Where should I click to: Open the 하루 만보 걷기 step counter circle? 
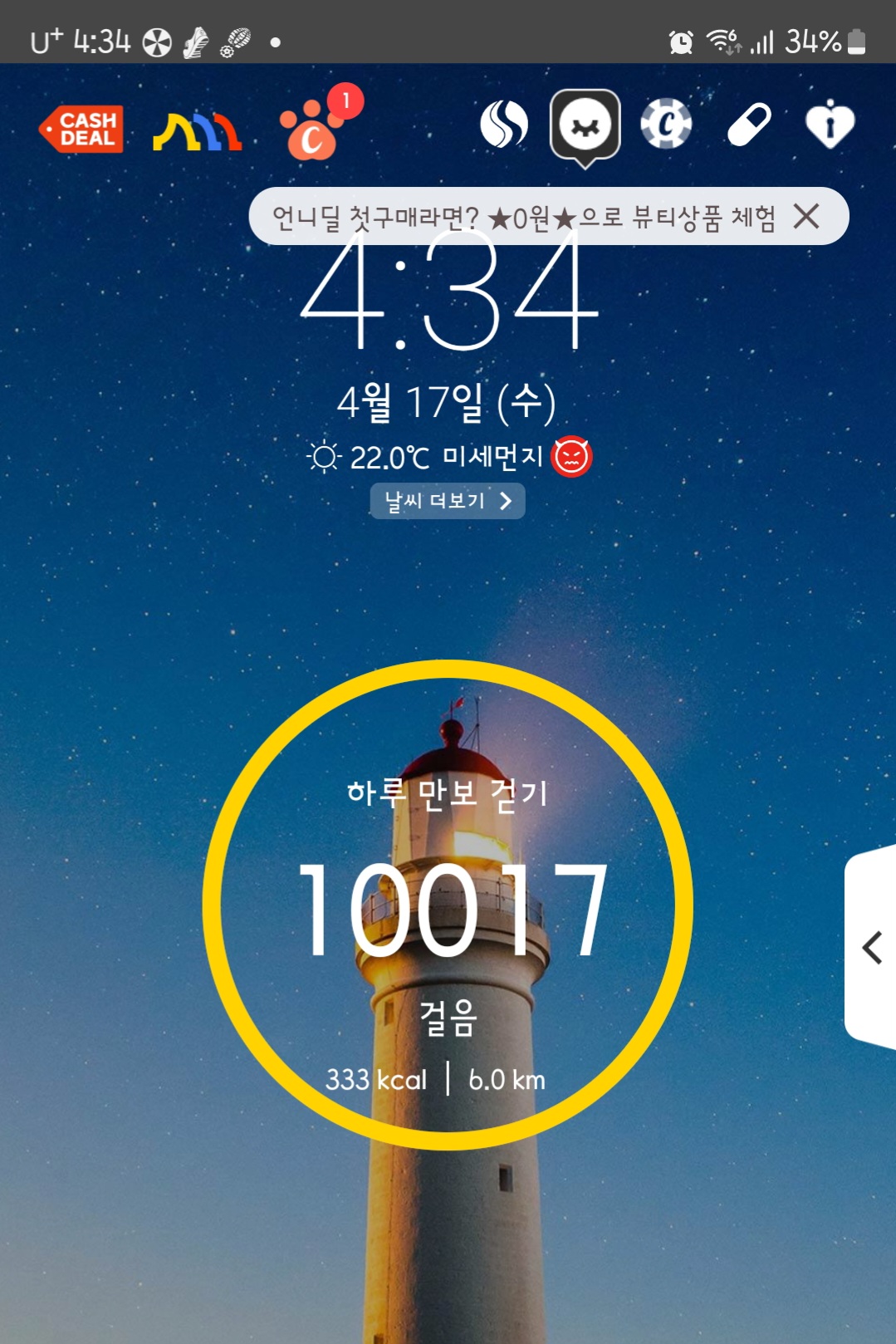point(448,905)
